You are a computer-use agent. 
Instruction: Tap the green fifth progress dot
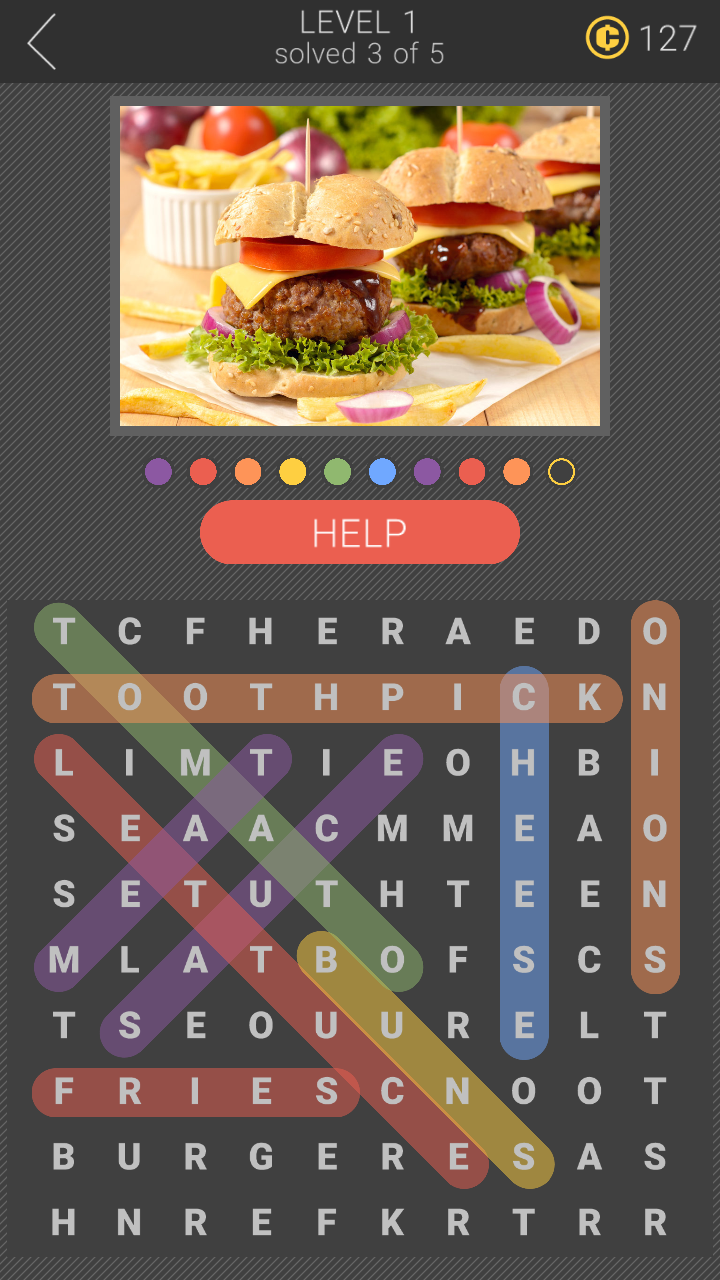337,470
